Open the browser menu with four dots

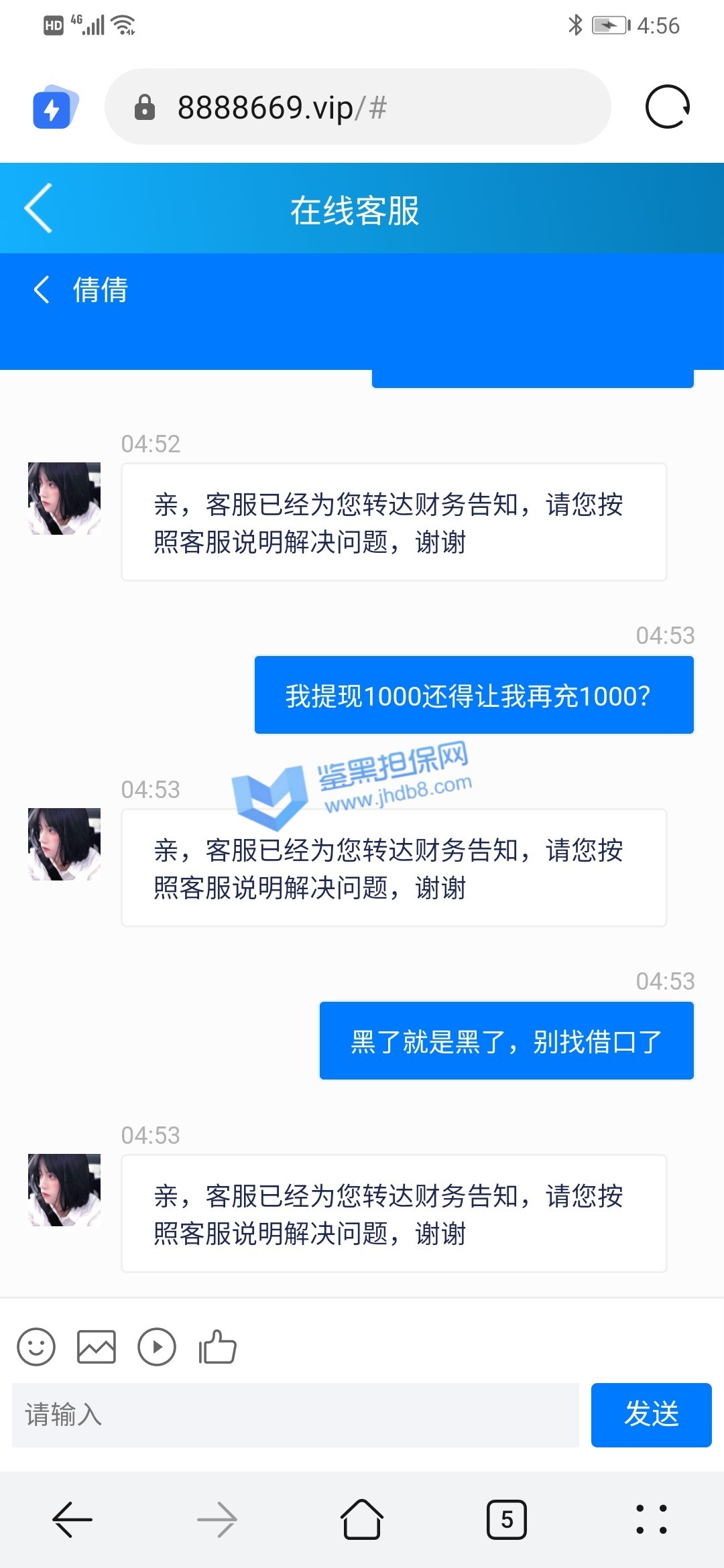pos(651,1519)
